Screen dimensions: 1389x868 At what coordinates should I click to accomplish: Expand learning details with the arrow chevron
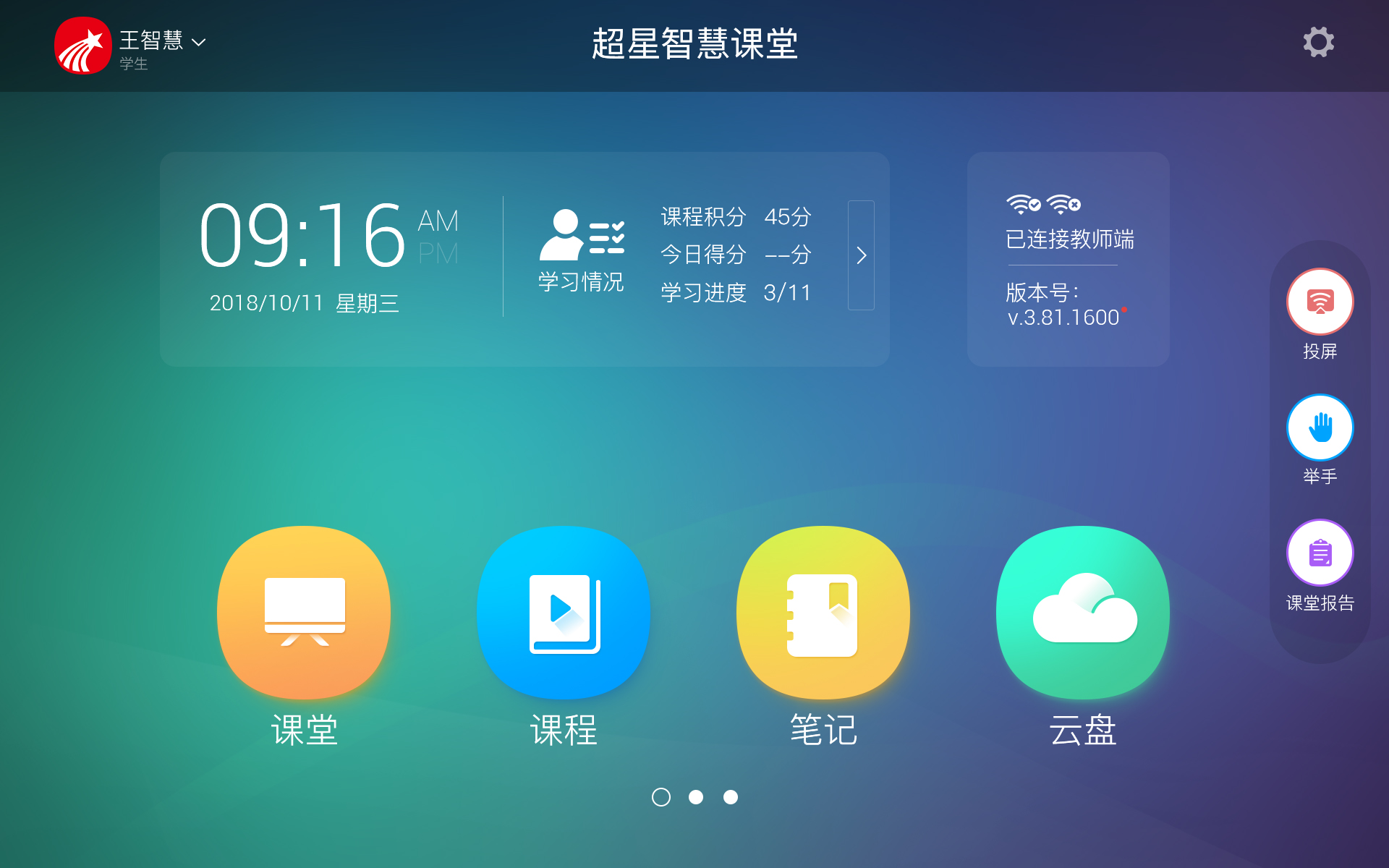click(x=861, y=255)
